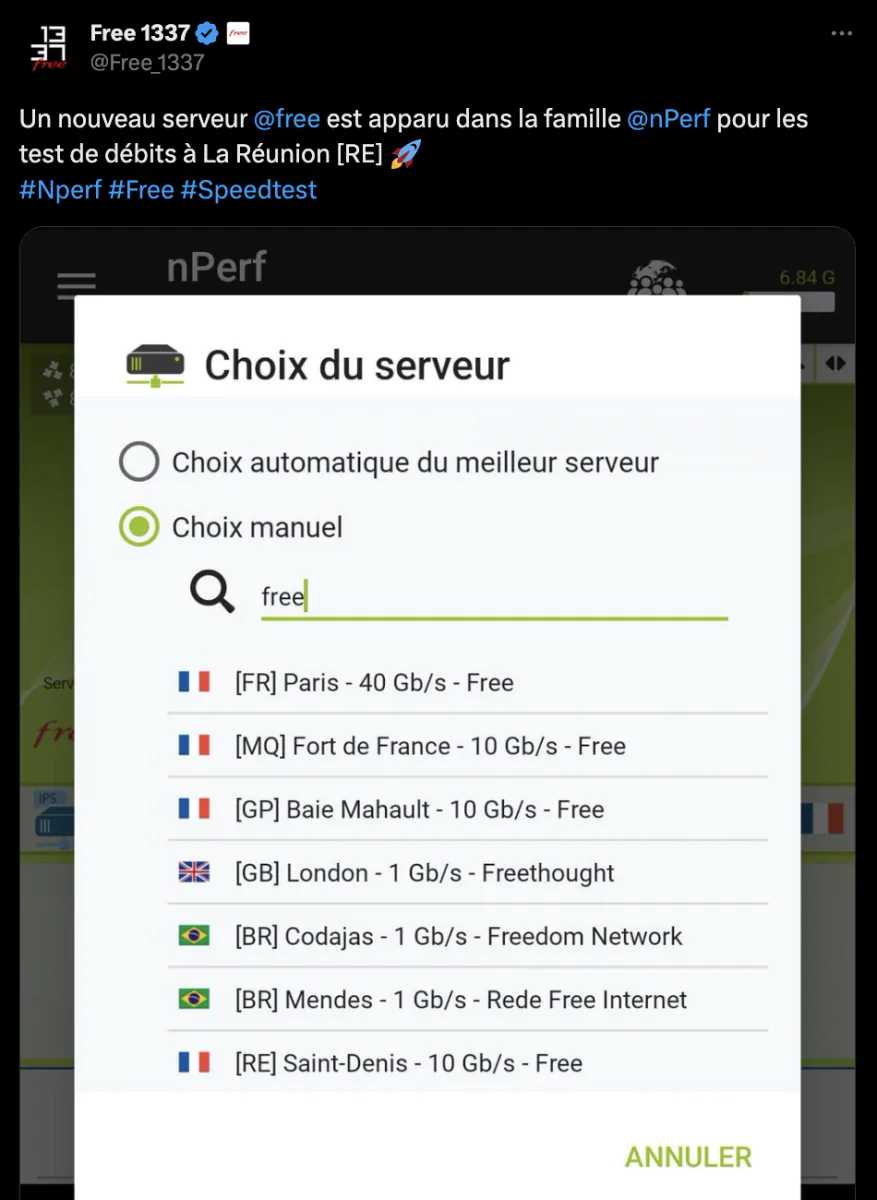Image resolution: width=877 pixels, height=1200 pixels.
Task: Visit the @nPerf mention
Action: 668,119
